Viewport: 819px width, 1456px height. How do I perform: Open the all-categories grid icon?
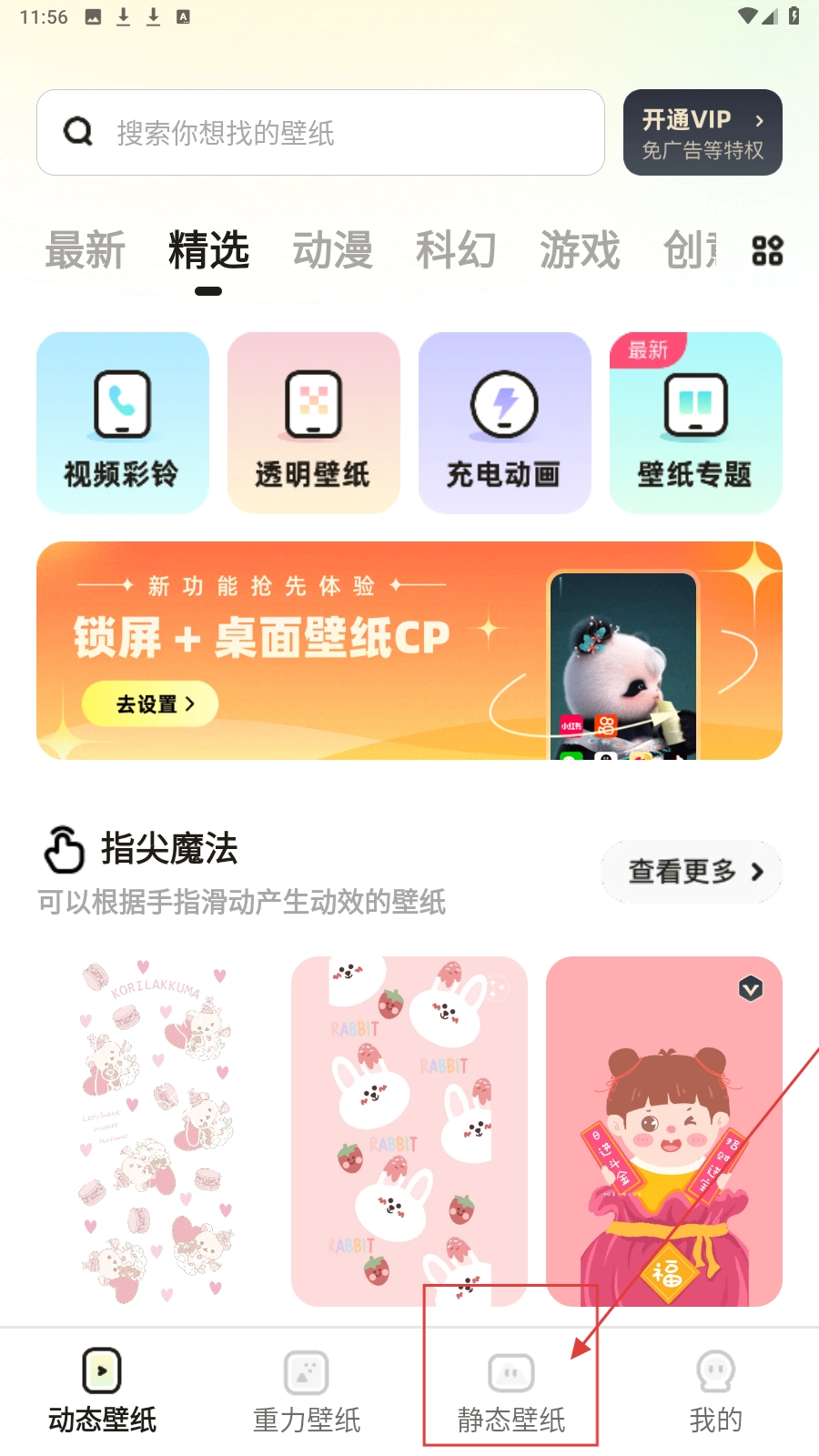pyautogui.click(x=767, y=251)
